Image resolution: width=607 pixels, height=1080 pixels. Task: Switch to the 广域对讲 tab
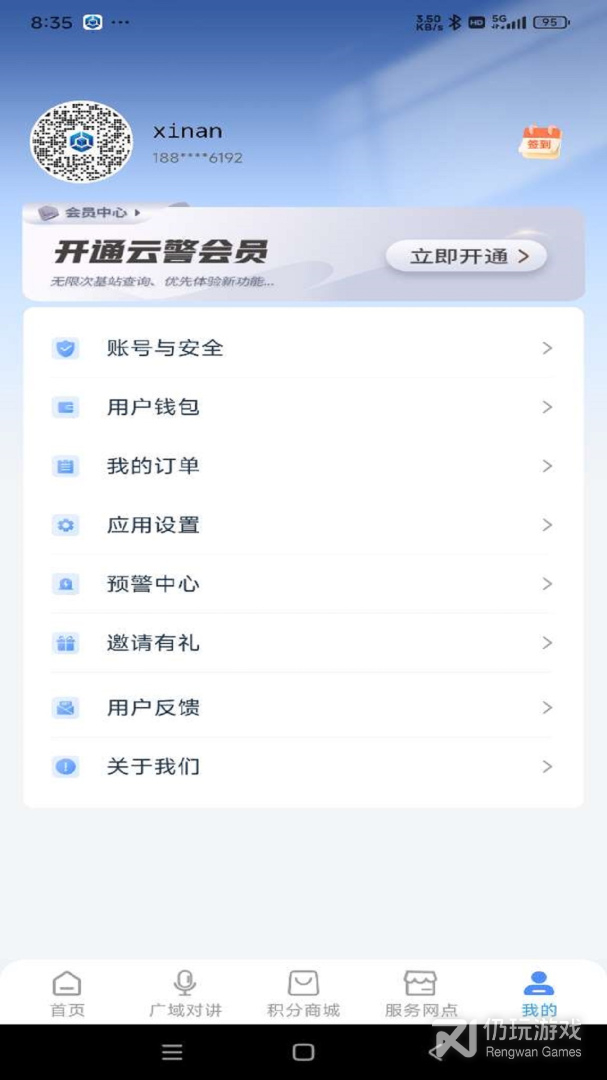(185, 993)
